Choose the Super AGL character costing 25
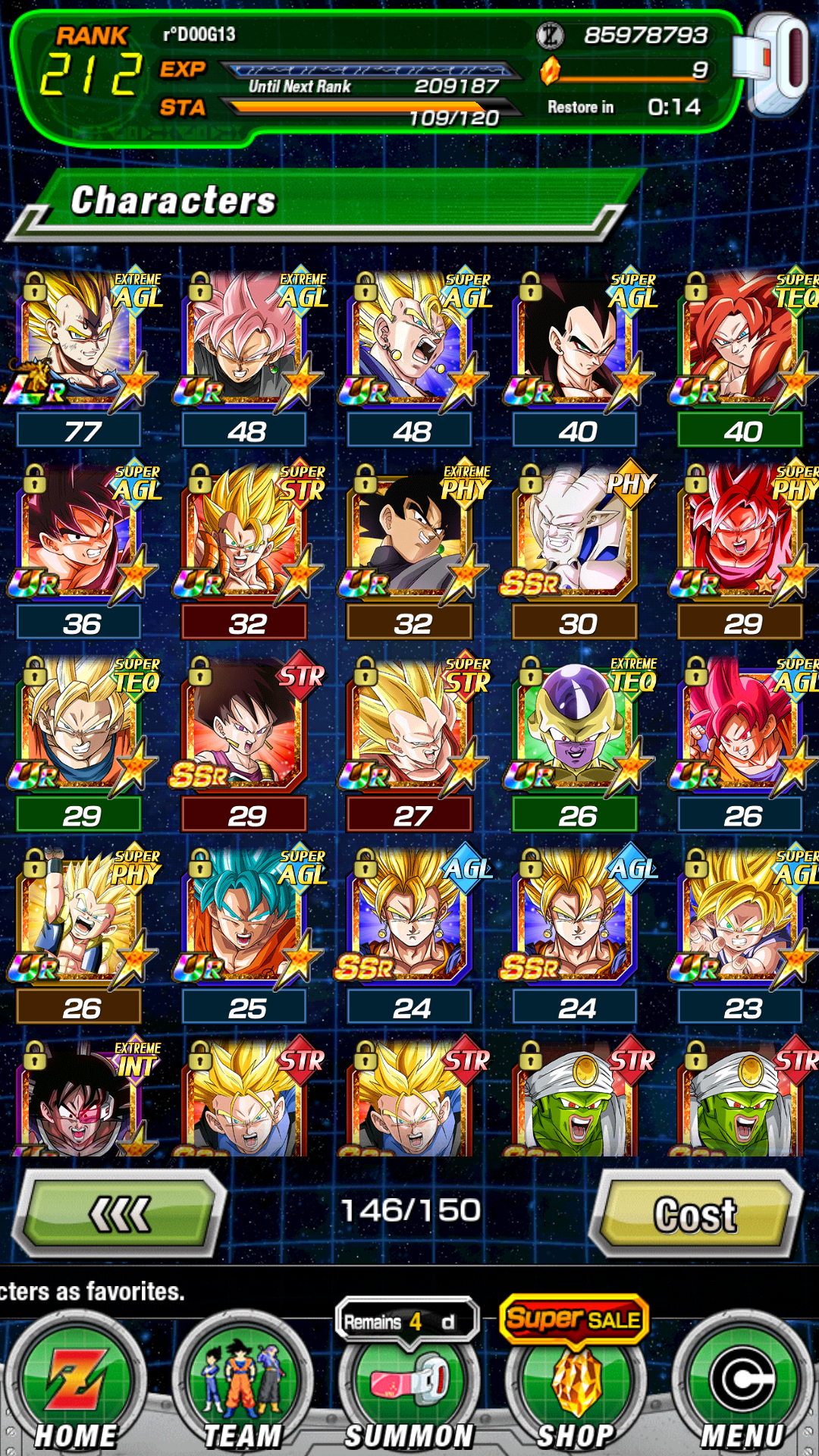The width and height of the screenshot is (819, 1456). coord(246,933)
